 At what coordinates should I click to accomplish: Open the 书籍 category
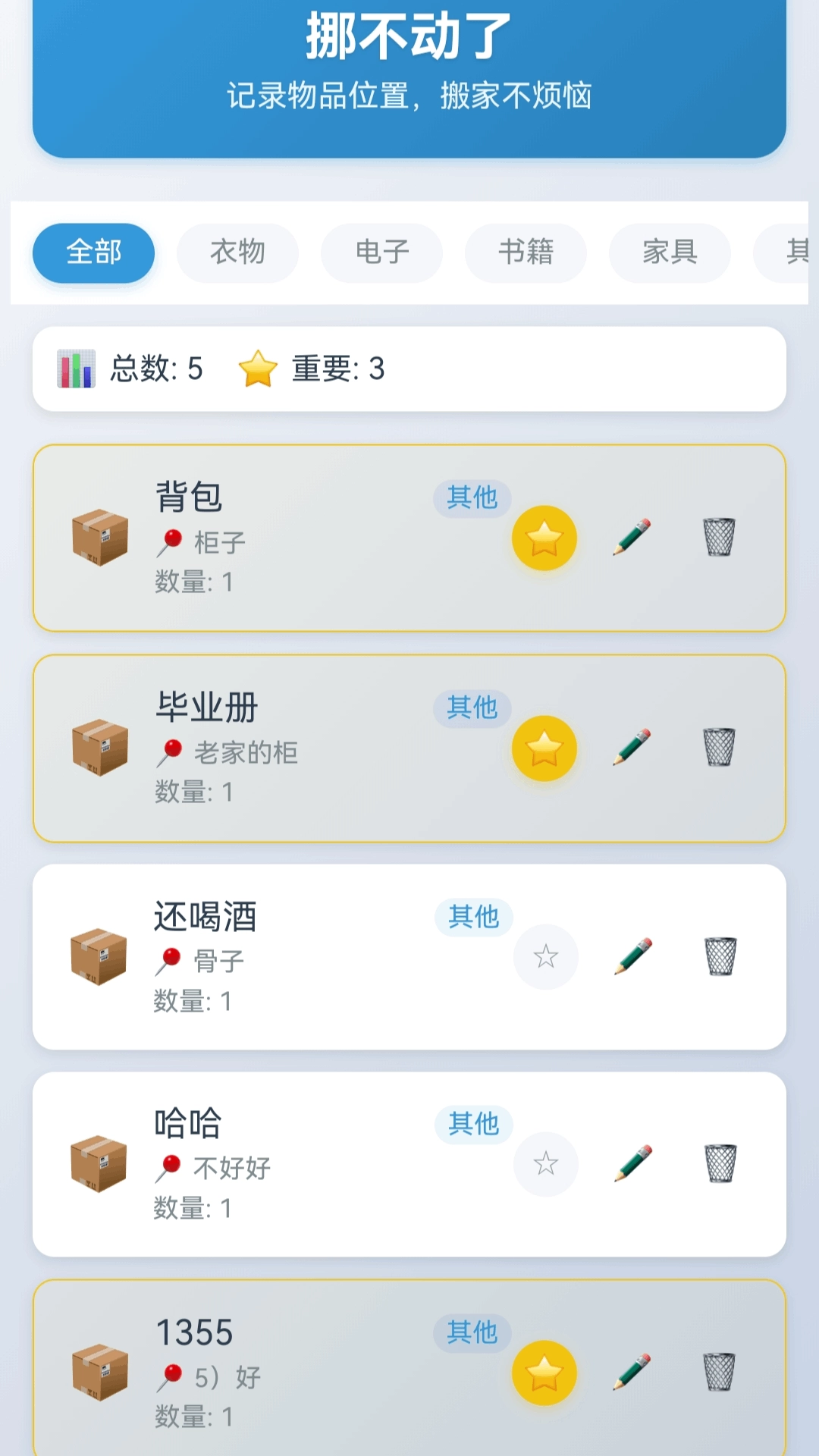pos(526,253)
